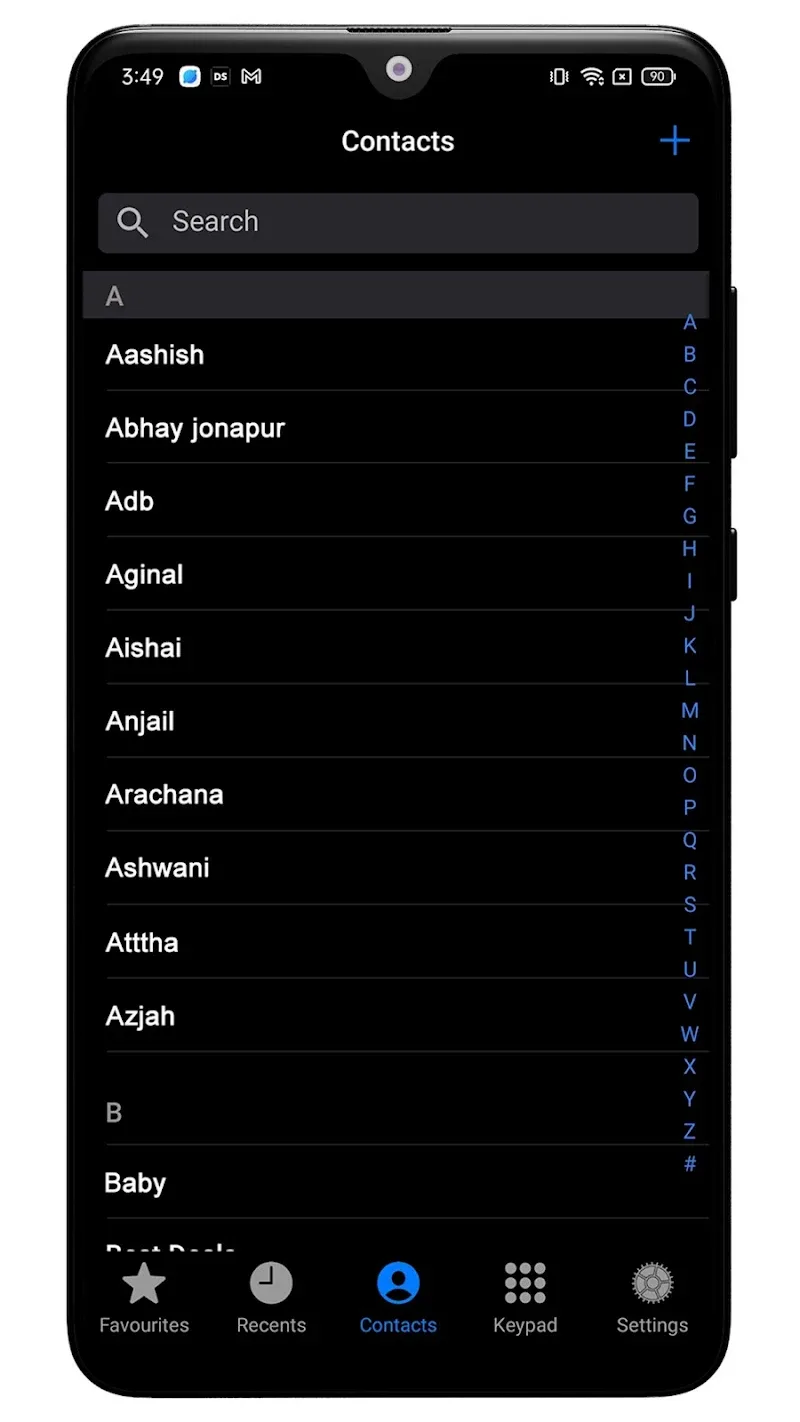800x1422 pixels.
Task: Tap the magnifying glass search icon
Action: (133, 222)
